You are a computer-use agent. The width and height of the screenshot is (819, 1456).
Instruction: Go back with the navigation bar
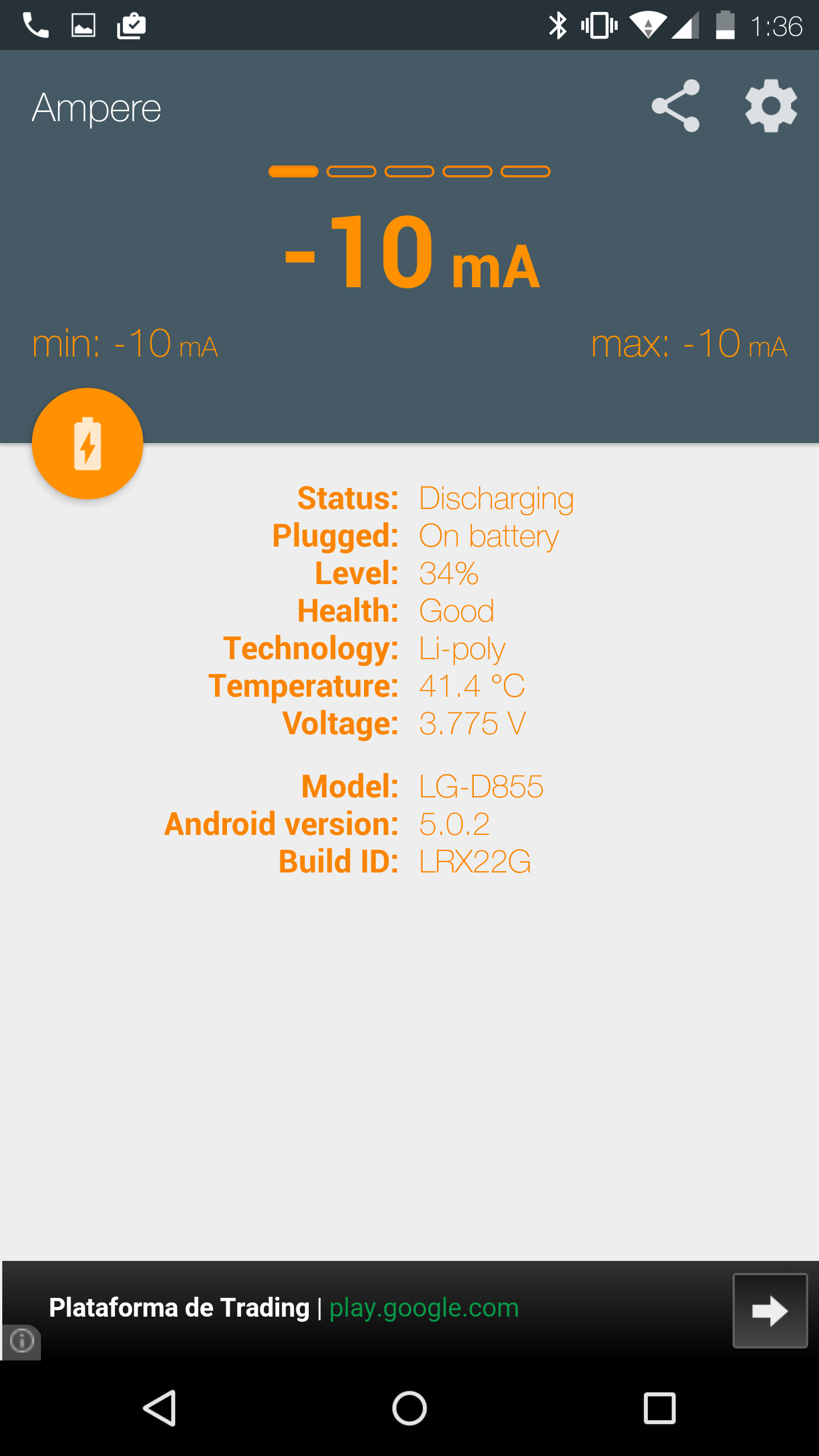(x=159, y=1408)
